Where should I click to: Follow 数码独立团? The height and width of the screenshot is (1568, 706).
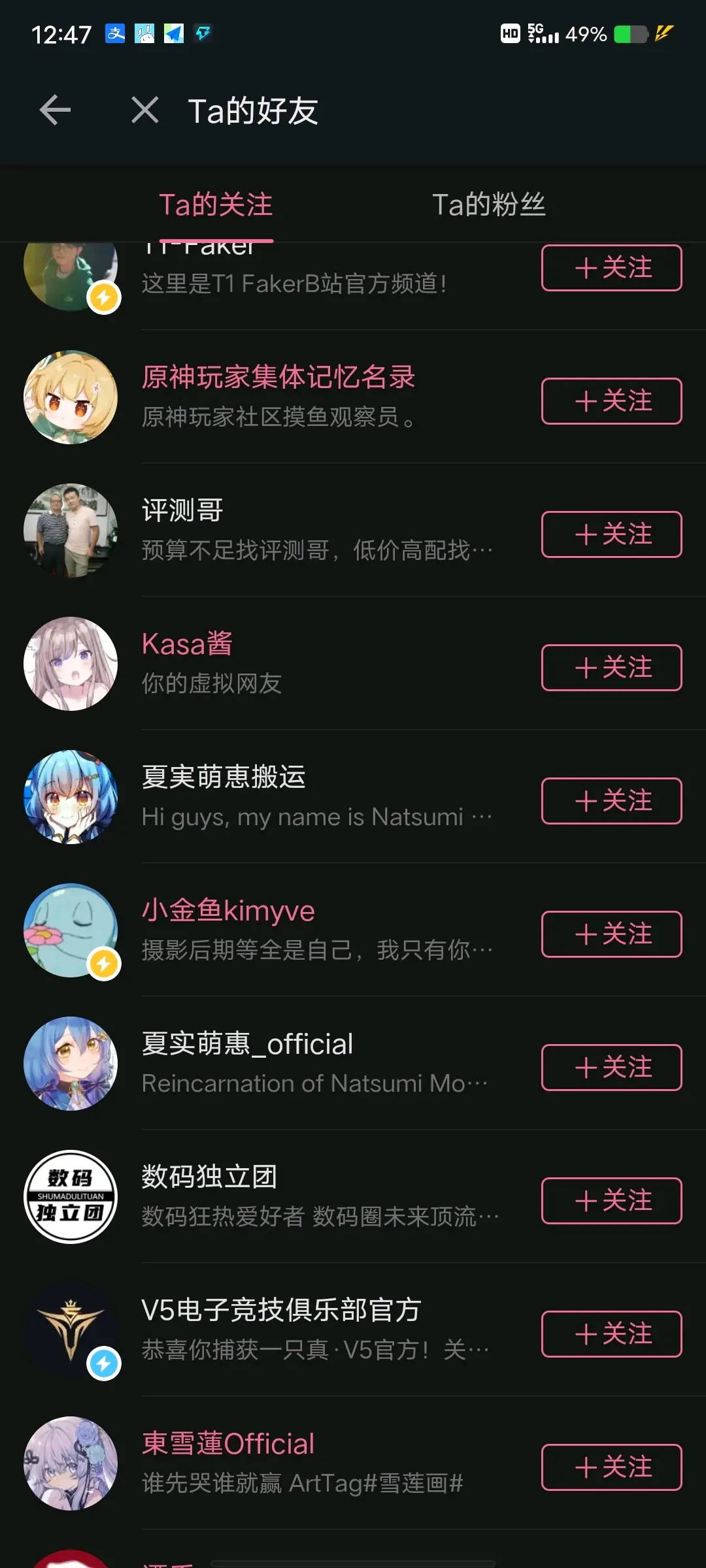[x=611, y=1201]
